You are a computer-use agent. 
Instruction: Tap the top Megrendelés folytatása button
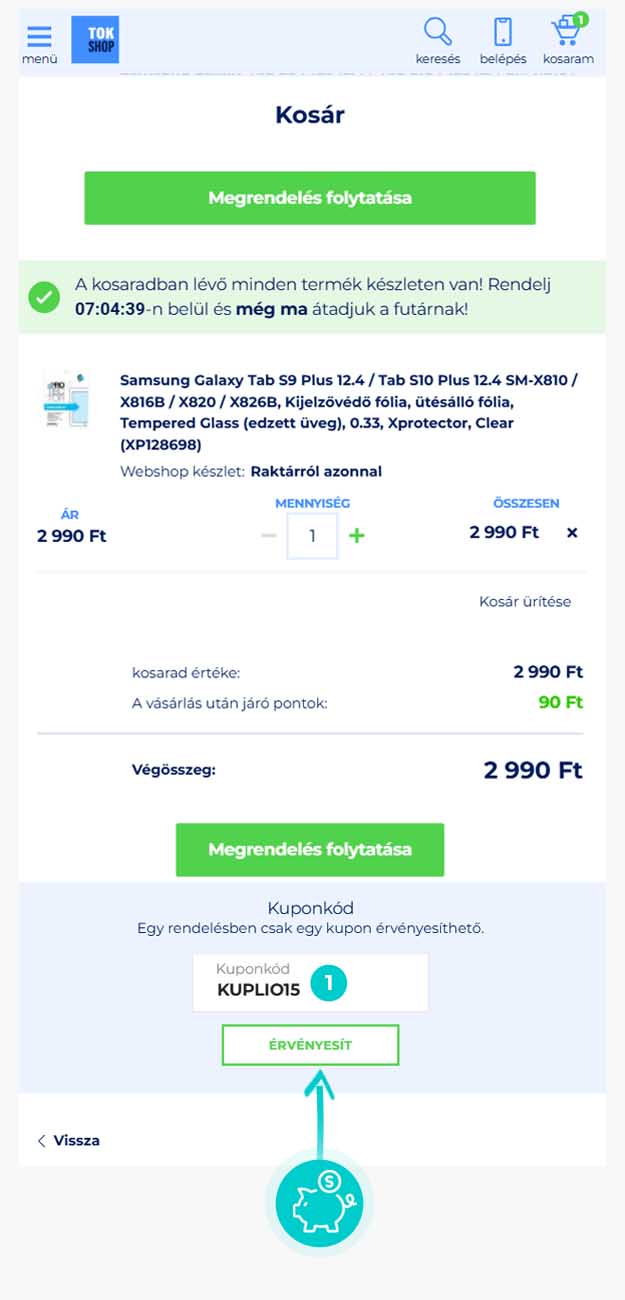[310, 198]
